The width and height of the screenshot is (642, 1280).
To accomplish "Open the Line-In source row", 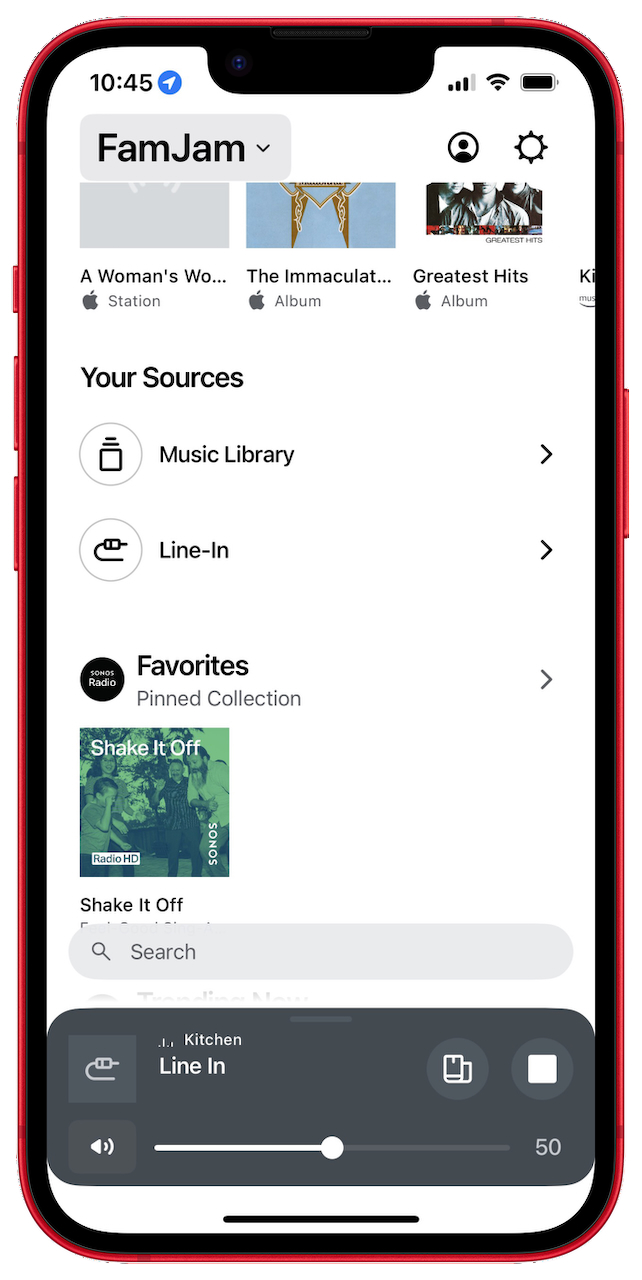I will (x=320, y=550).
